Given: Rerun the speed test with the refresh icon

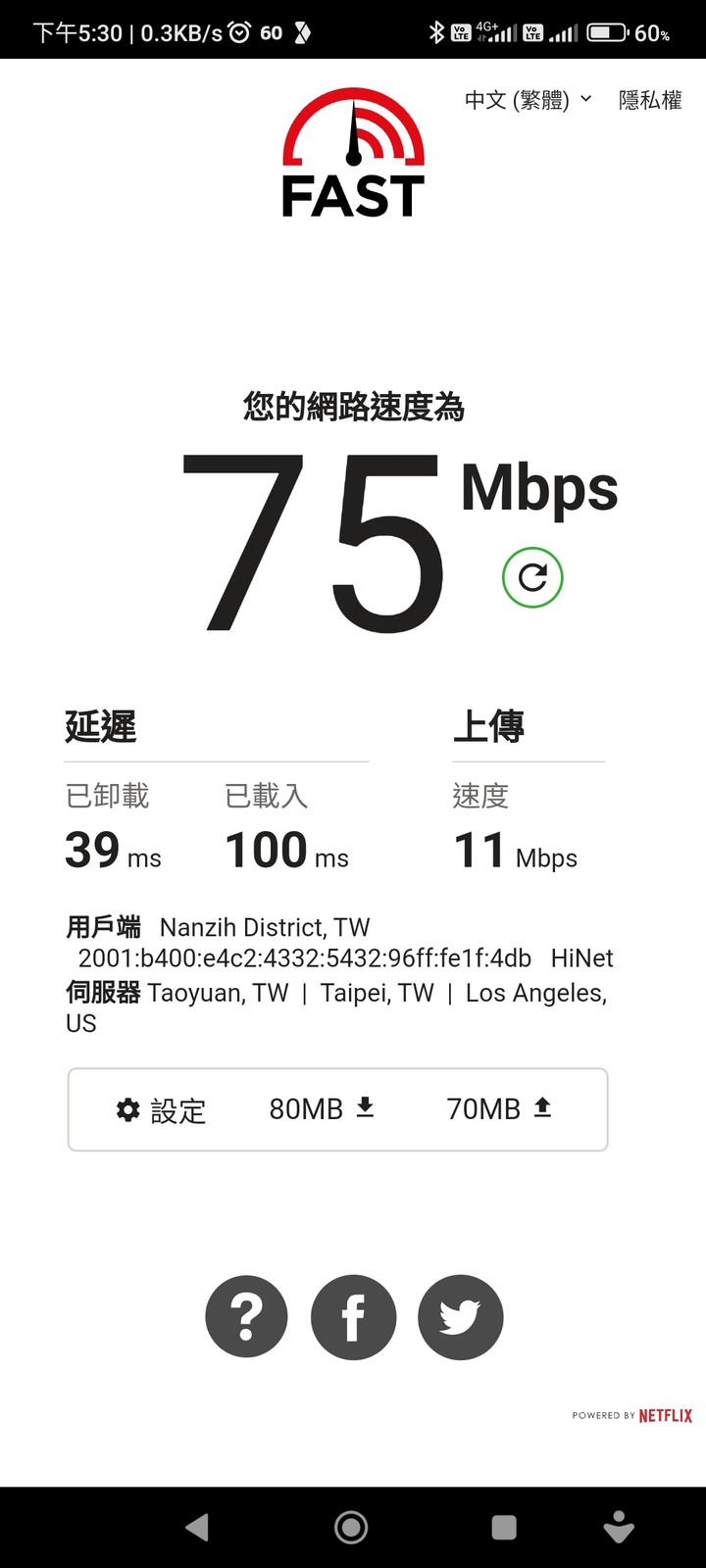Looking at the screenshot, I should coord(532,577).
